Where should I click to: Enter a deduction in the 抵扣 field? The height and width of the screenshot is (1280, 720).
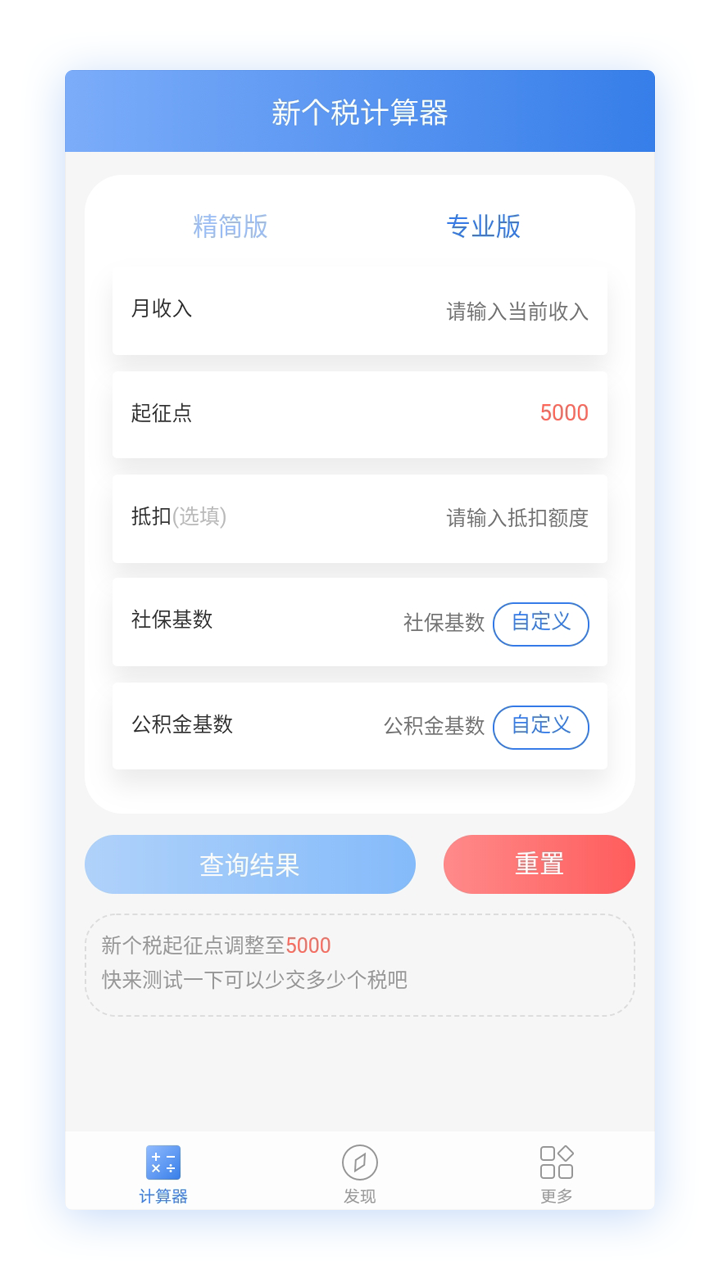coord(359,517)
